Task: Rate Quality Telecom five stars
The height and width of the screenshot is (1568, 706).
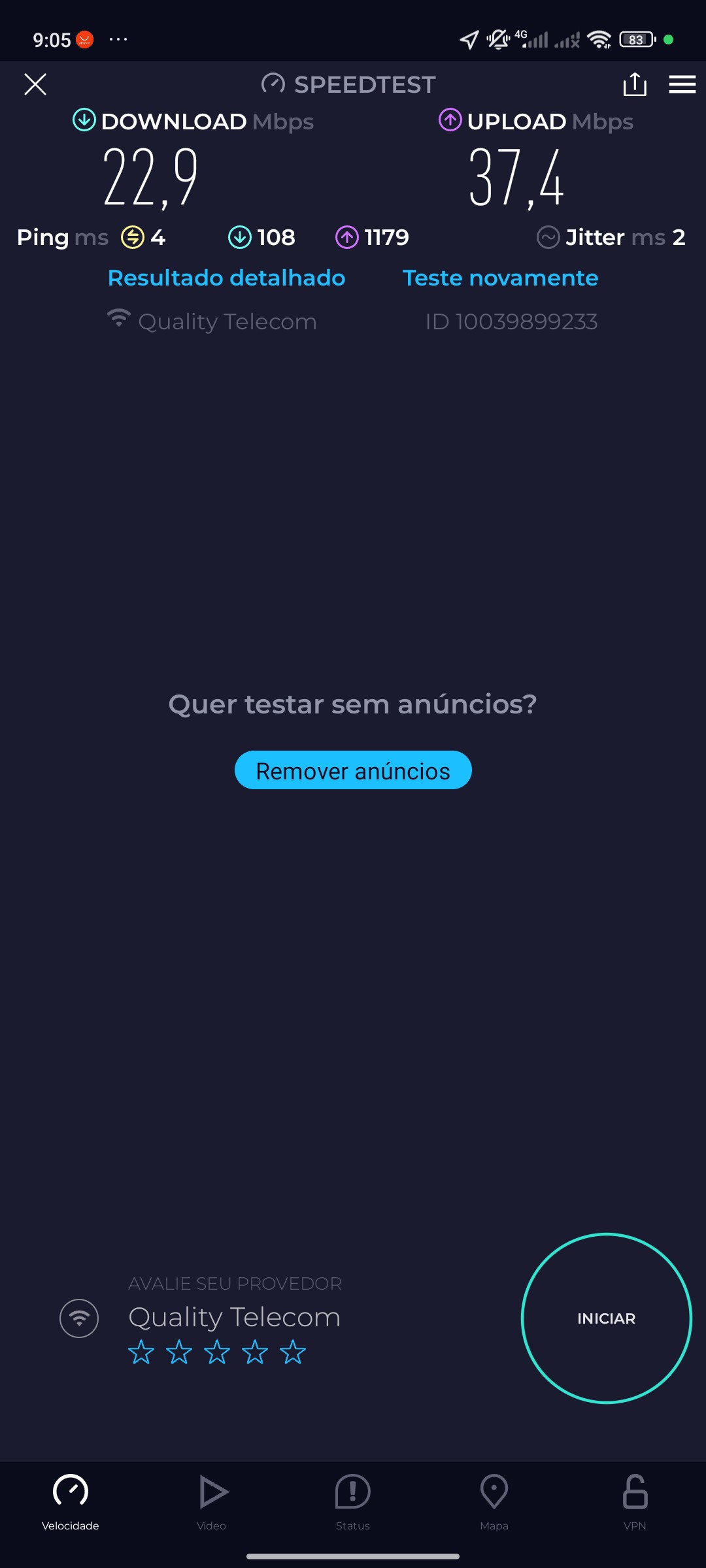Action: click(293, 1352)
